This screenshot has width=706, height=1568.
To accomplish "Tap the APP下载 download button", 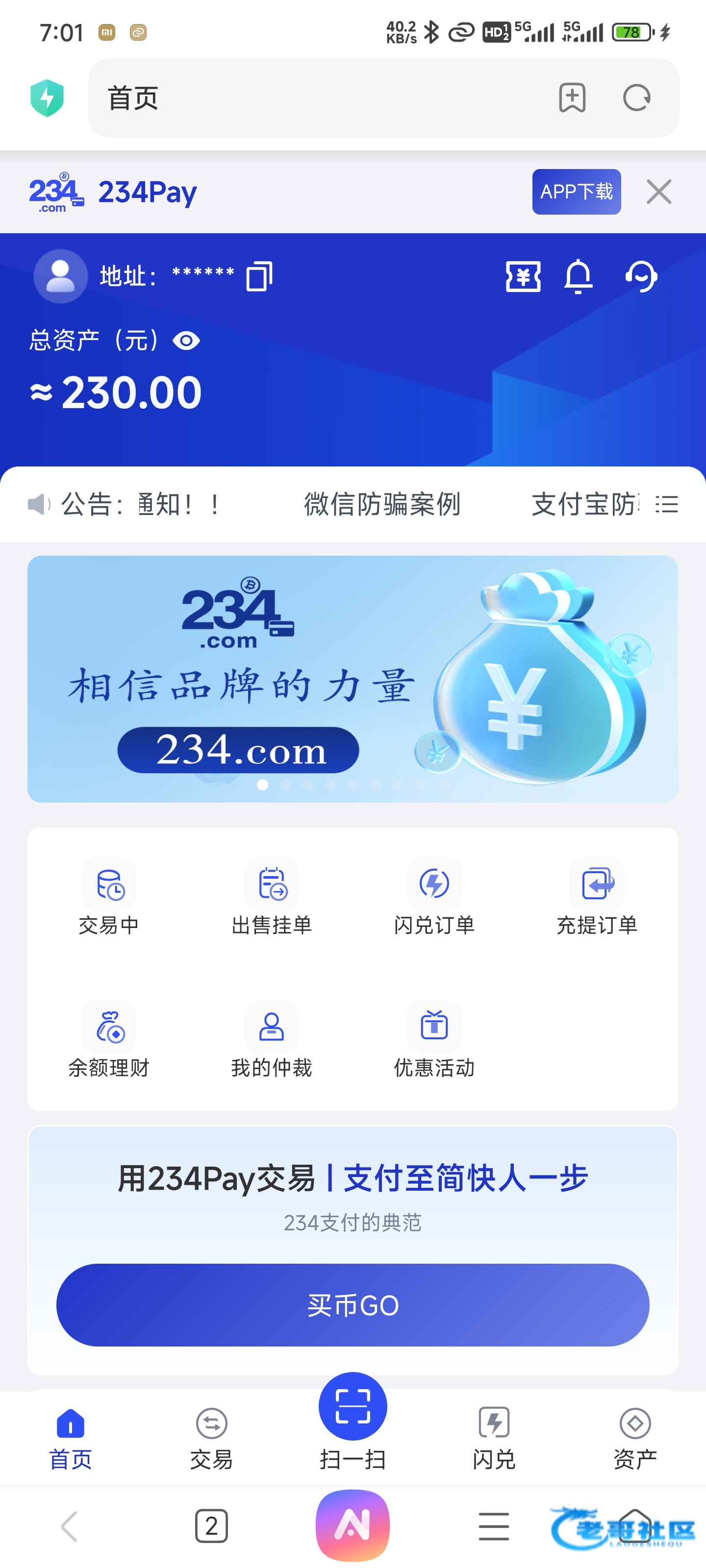I will click(x=576, y=192).
